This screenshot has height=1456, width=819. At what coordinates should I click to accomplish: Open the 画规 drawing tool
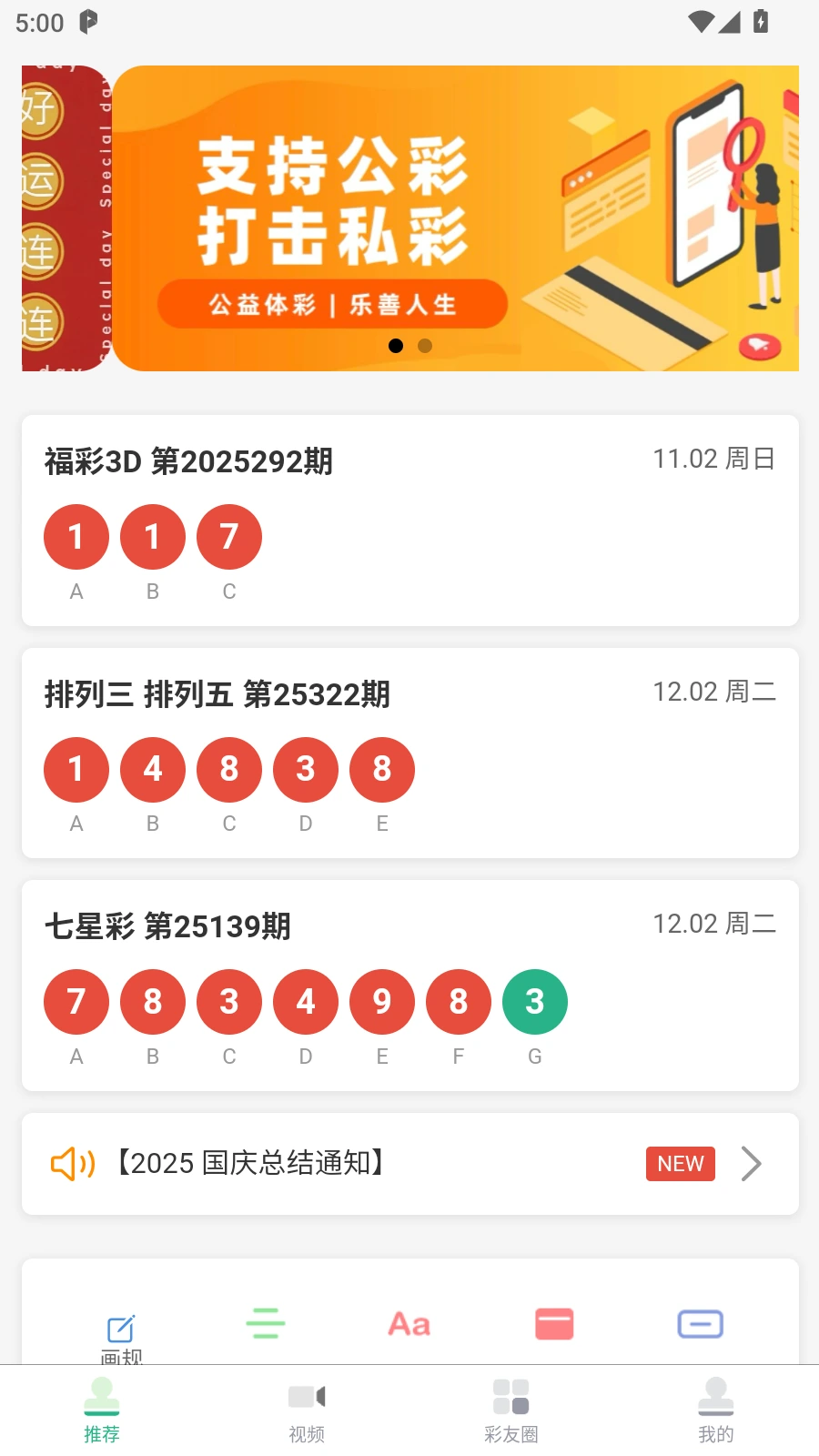(x=121, y=1330)
